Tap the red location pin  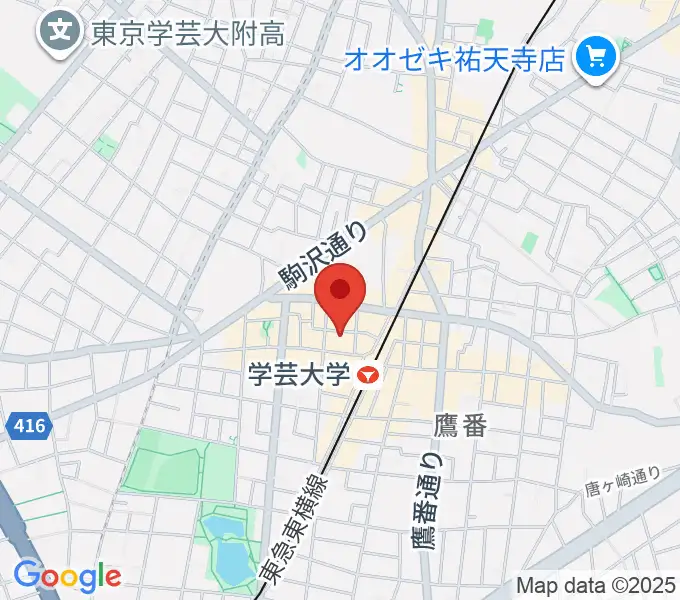point(340,294)
